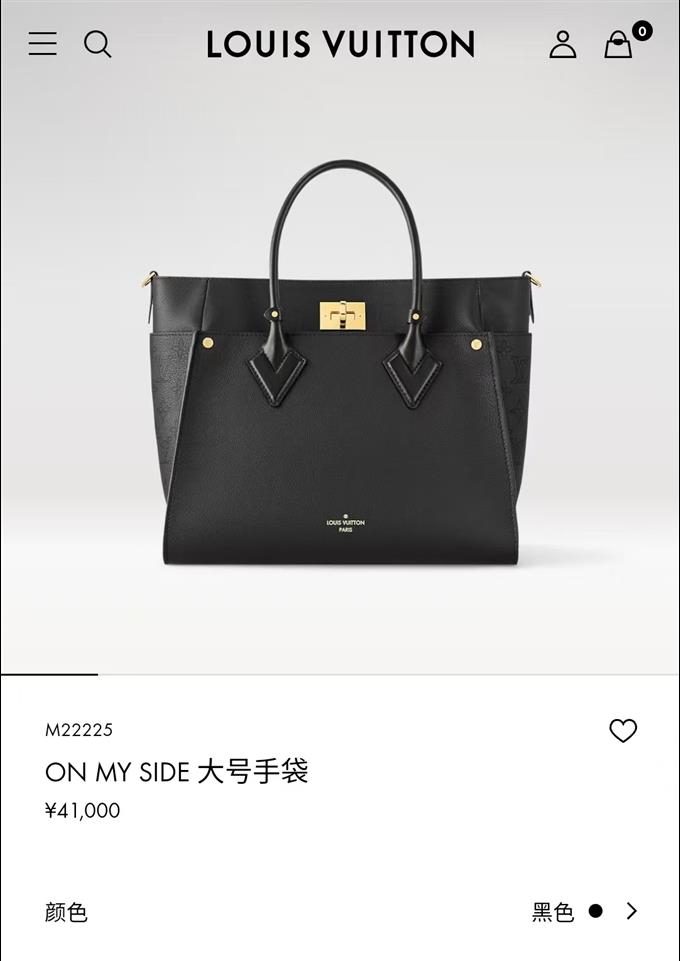Open the hamburger menu
This screenshot has height=961, width=680.
coord(43,44)
